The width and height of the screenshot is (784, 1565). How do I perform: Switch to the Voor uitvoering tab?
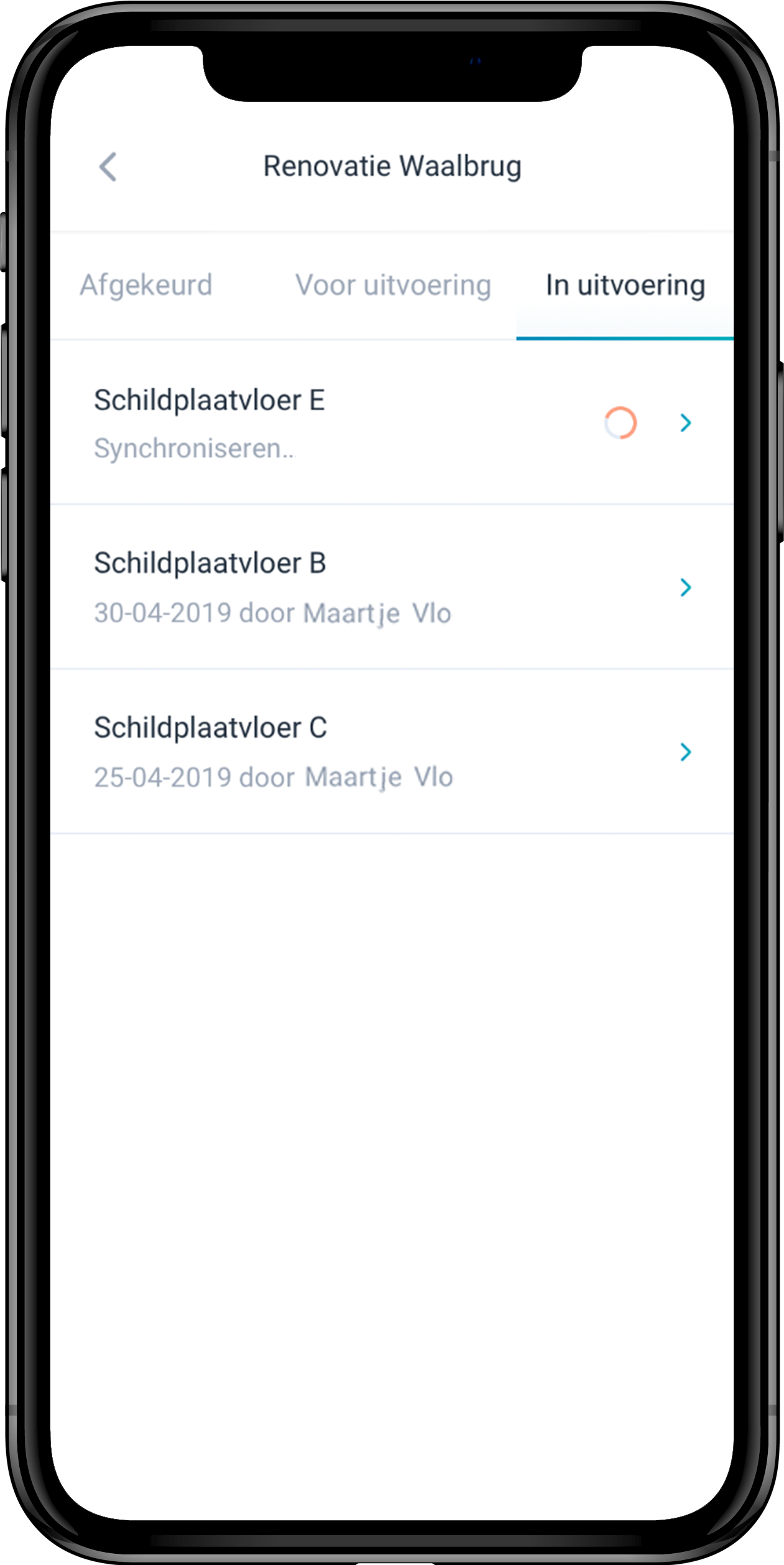[393, 286]
